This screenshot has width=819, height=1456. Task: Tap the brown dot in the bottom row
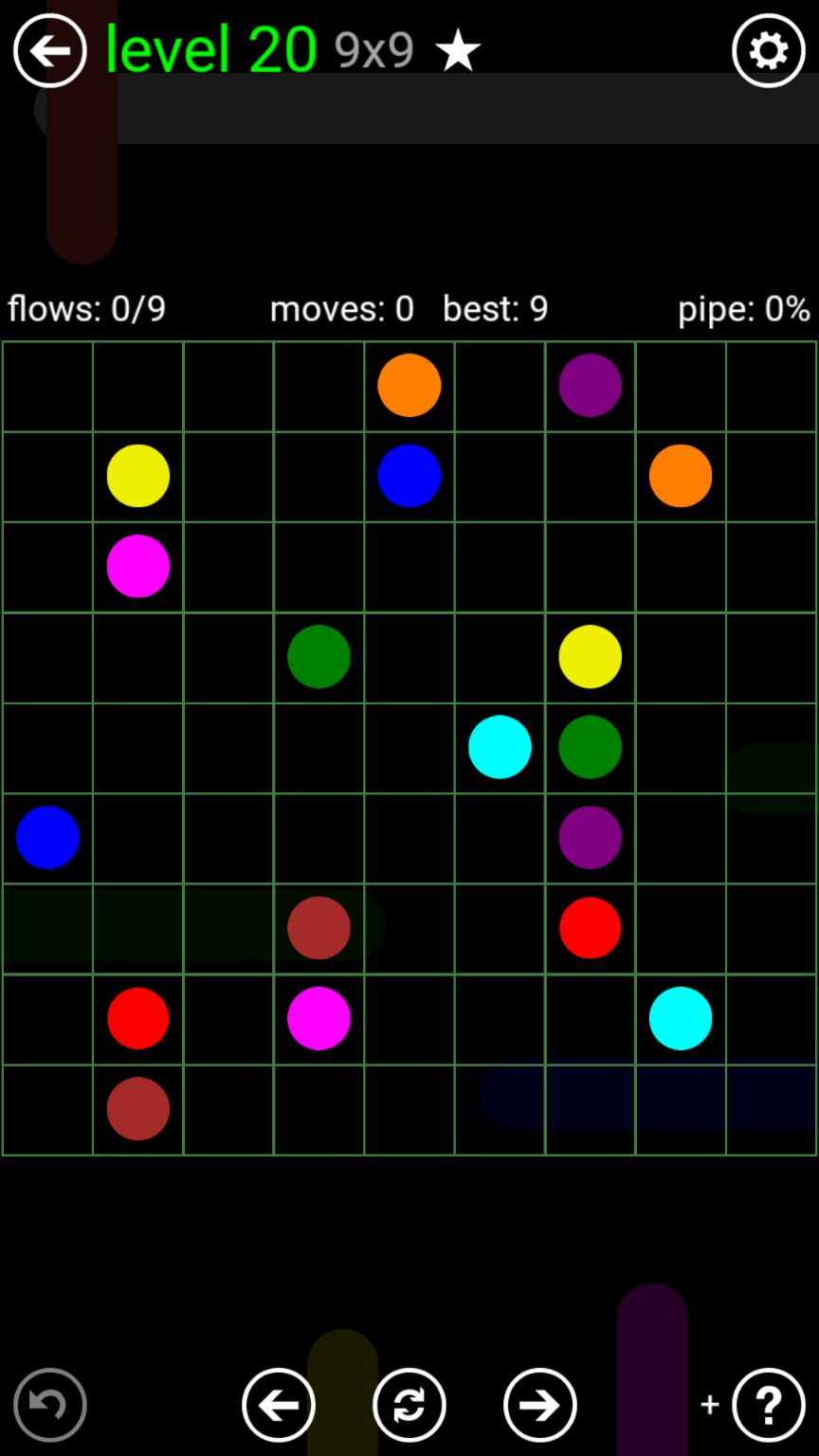coord(138,1108)
